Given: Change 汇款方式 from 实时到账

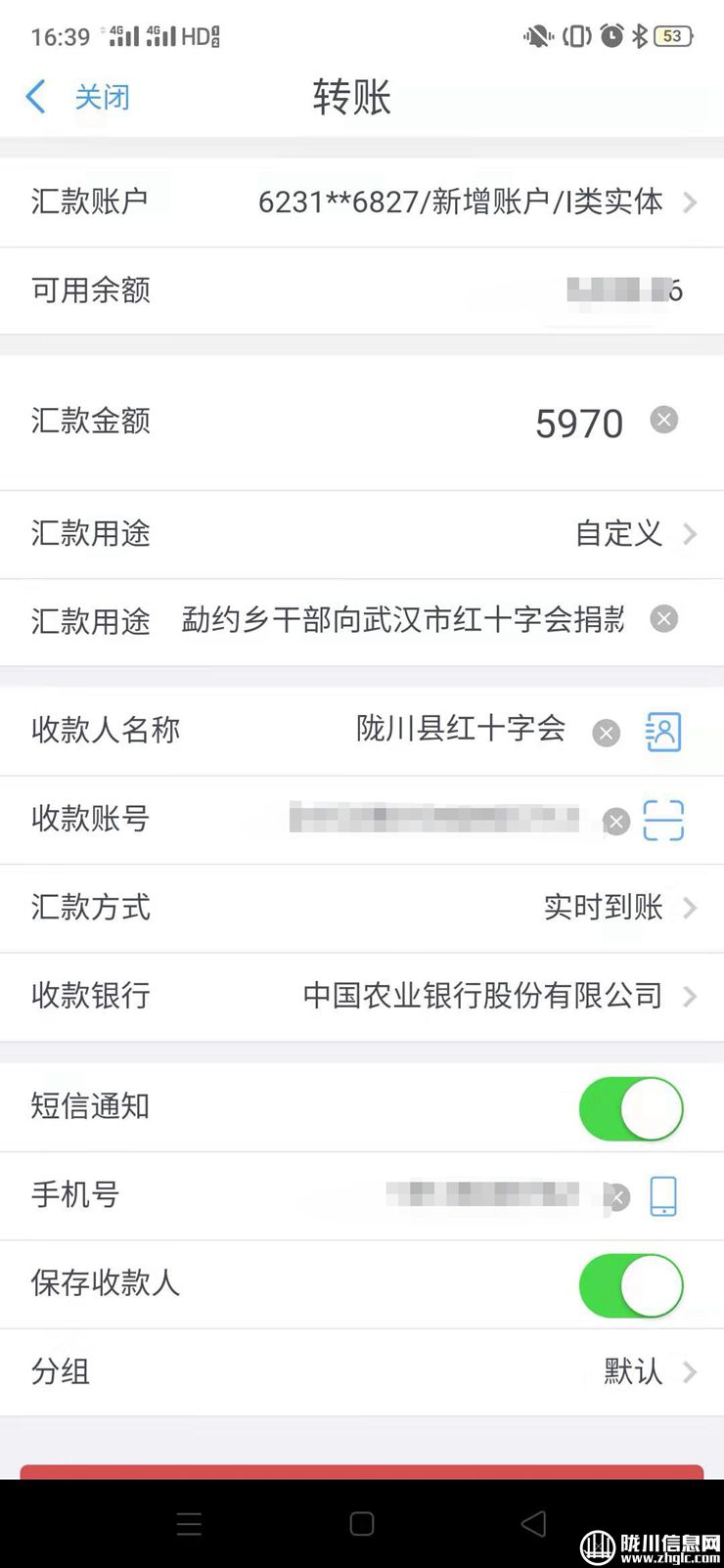Looking at the screenshot, I should pyautogui.click(x=618, y=908).
